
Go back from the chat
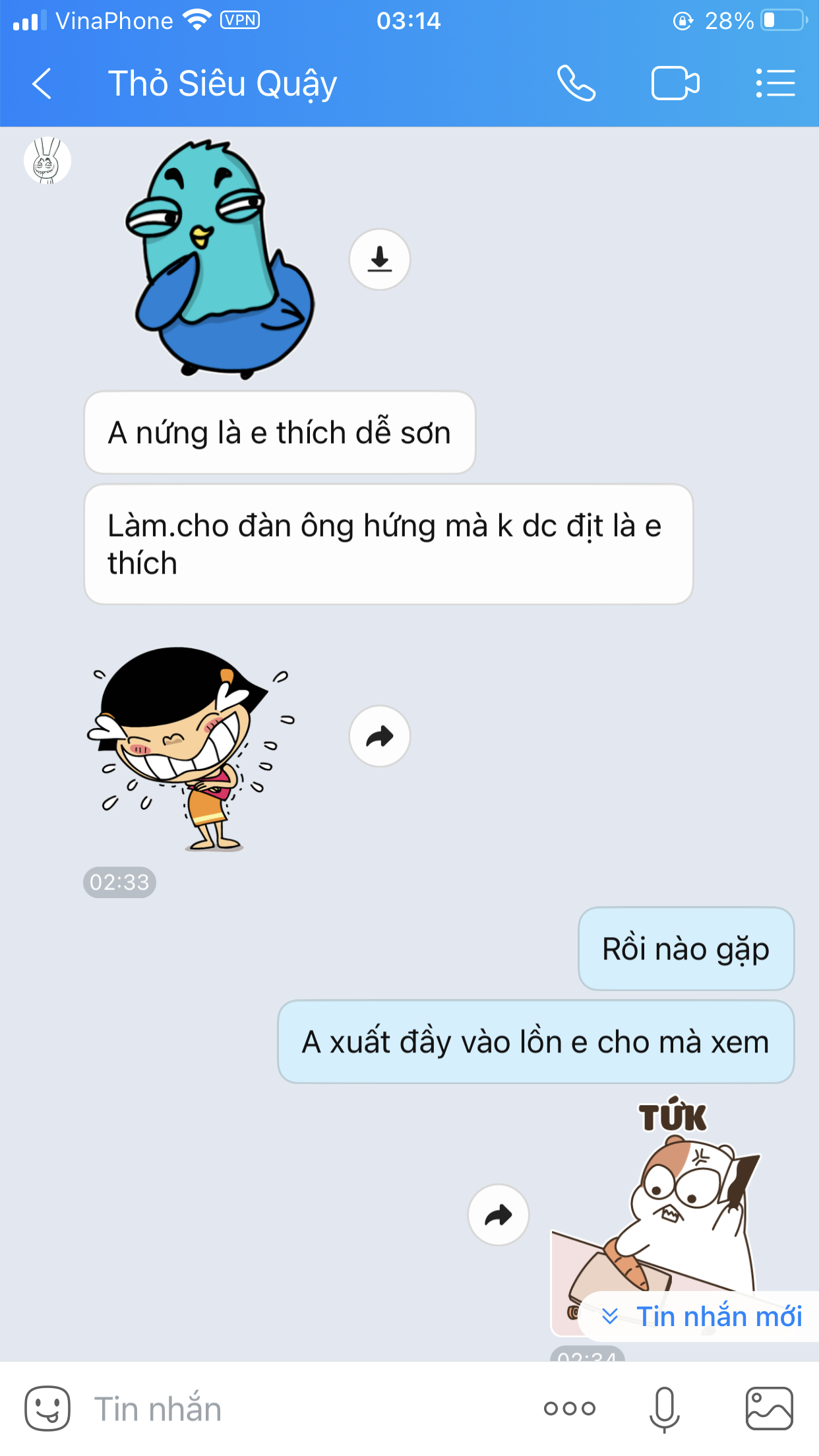(x=42, y=84)
